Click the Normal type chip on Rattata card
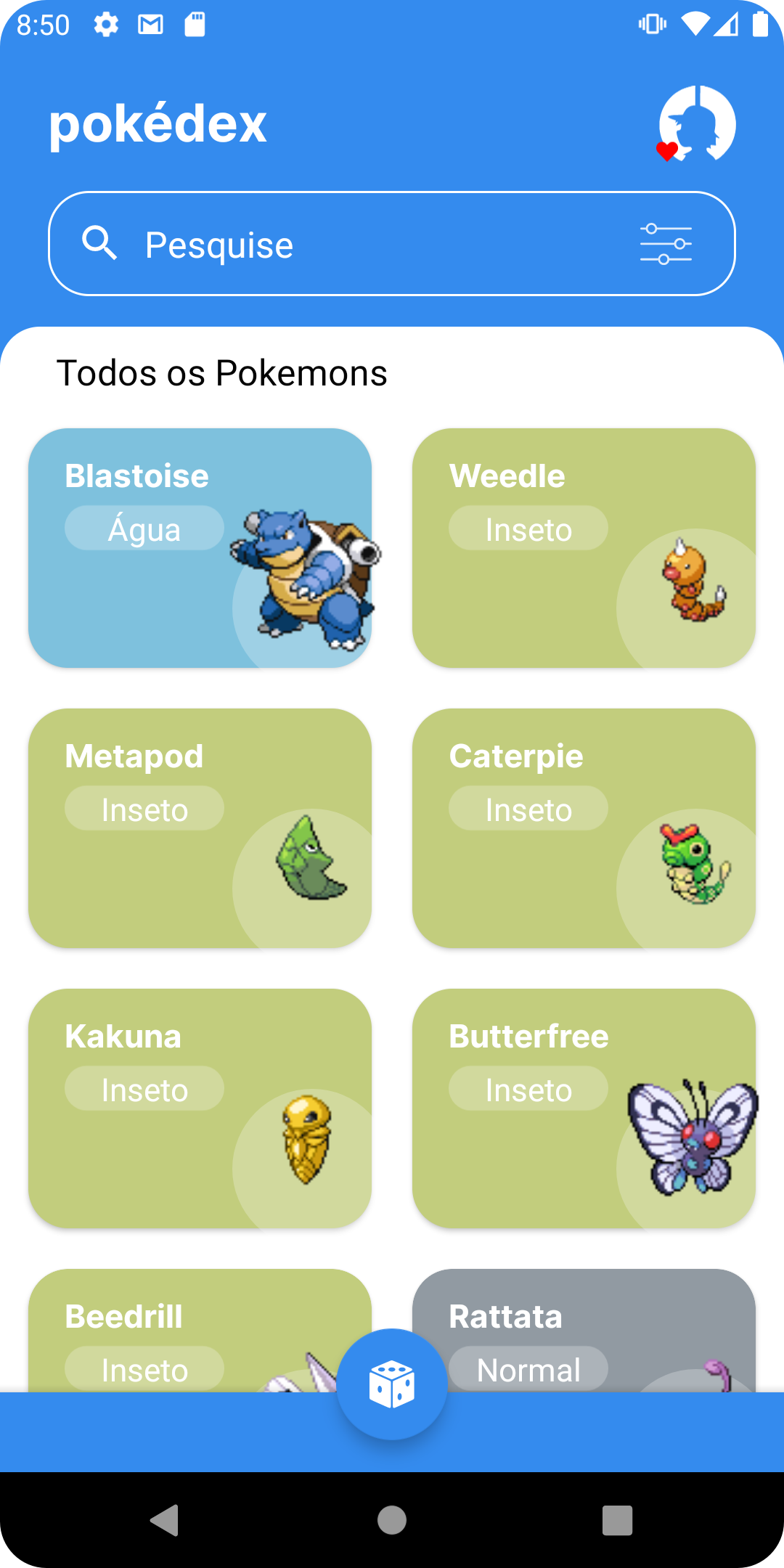The image size is (784, 1568). click(528, 1368)
